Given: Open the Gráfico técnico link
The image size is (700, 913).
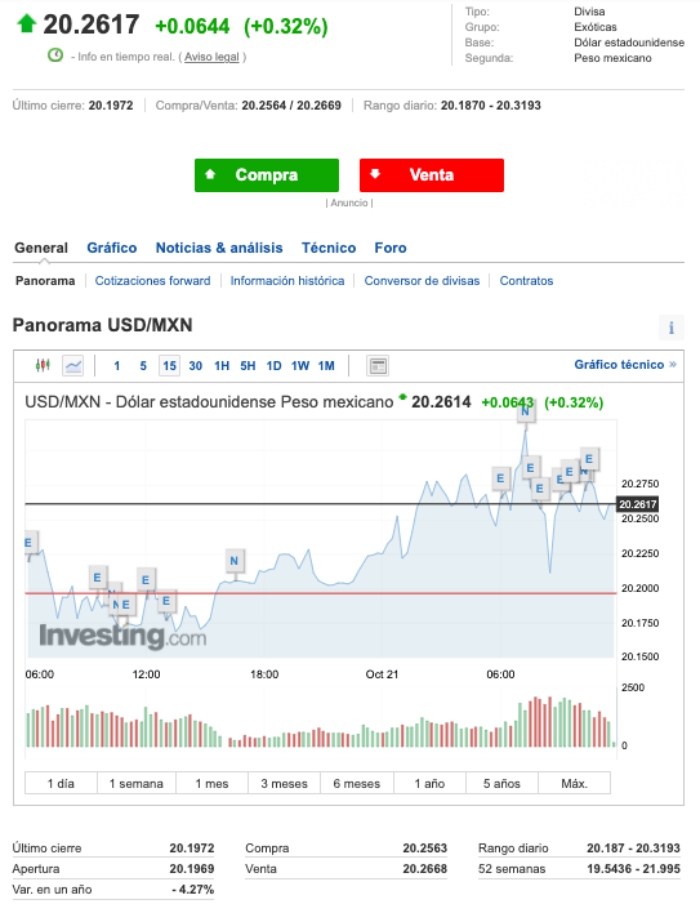Looking at the screenshot, I should click(x=624, y=365).
